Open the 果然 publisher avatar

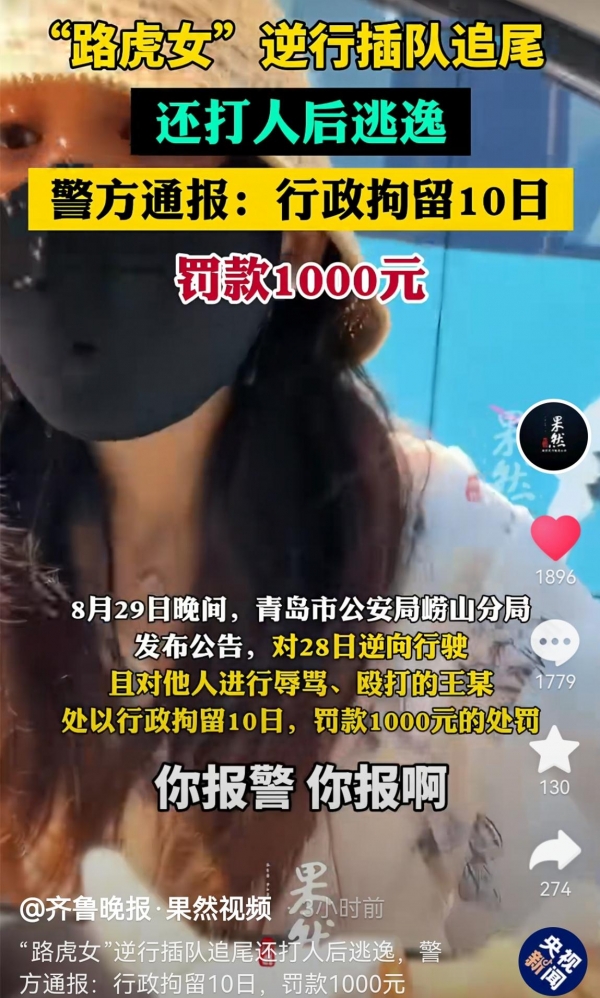(x=553, y=435)
